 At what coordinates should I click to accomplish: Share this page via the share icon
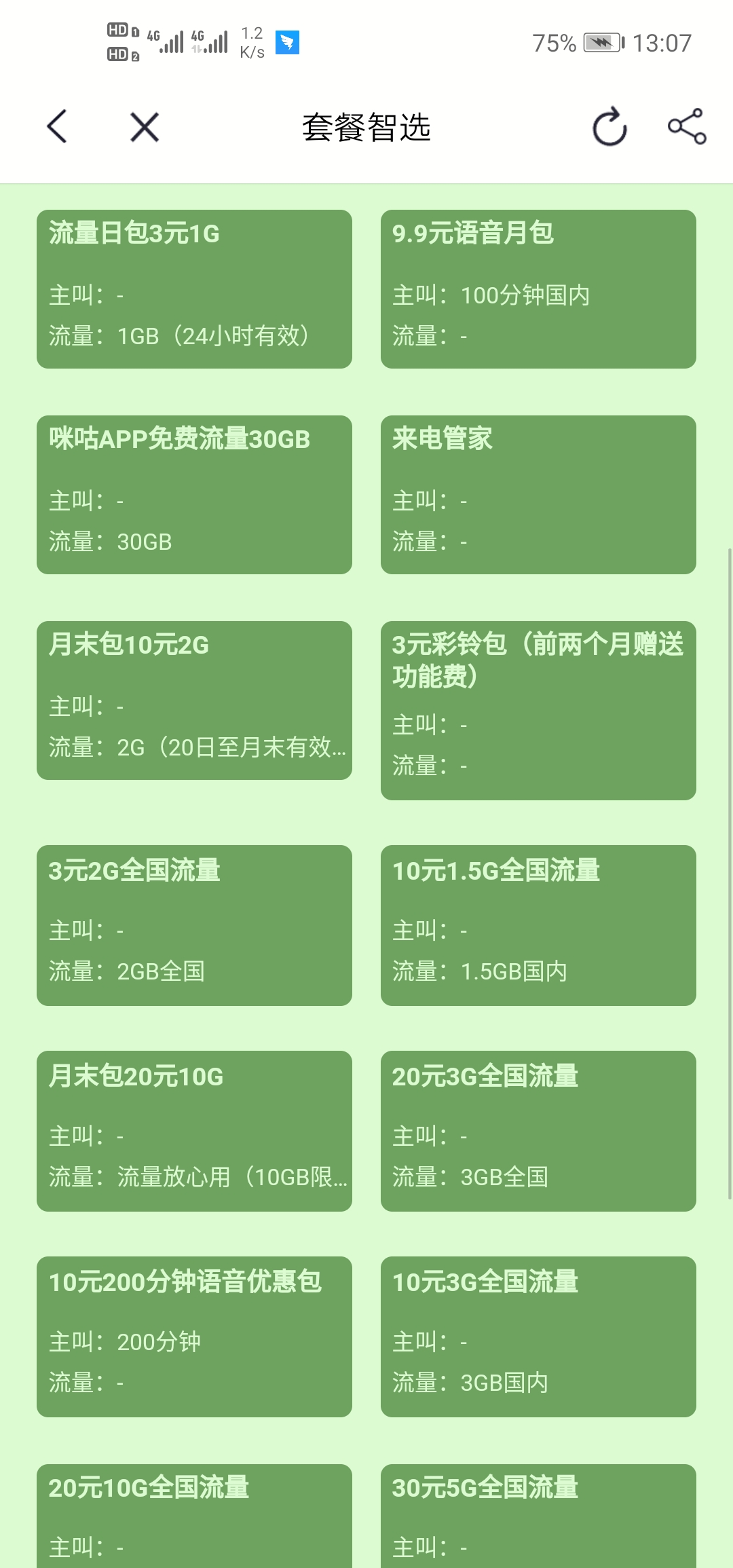687,126
